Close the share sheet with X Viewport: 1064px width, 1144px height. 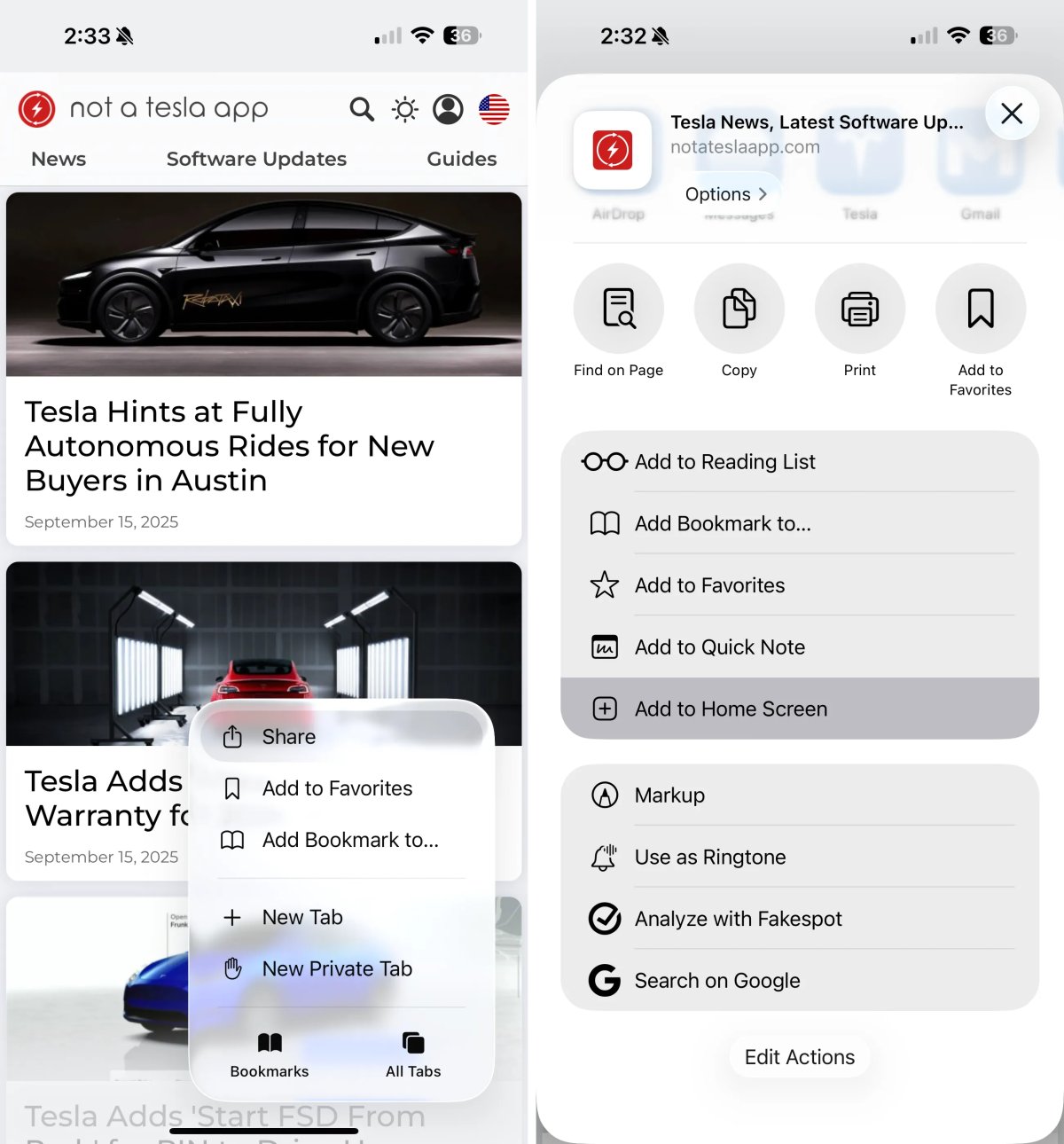[x=1012, y=114]
